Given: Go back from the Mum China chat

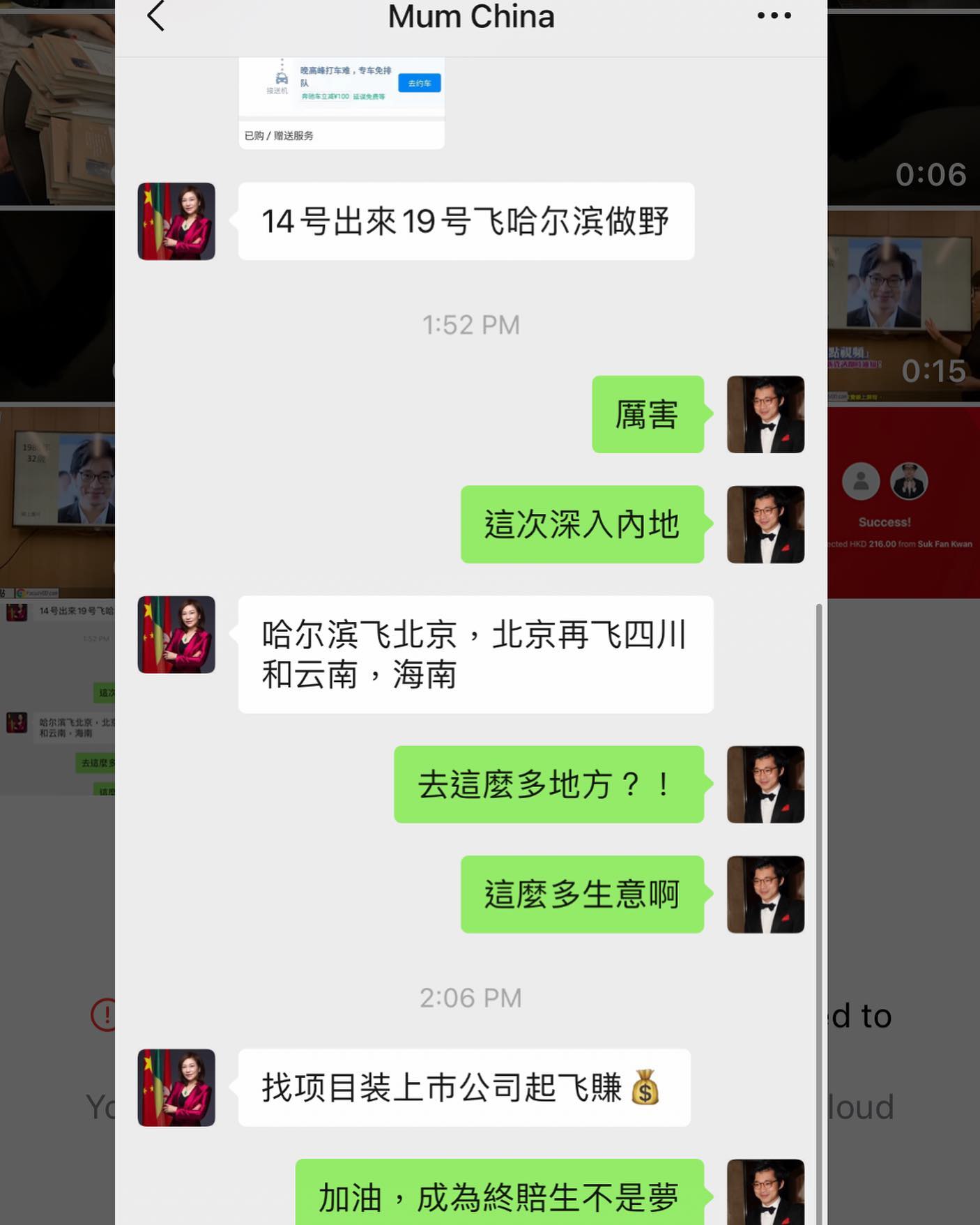Looking at the screenshot, I should click(156, 16).
